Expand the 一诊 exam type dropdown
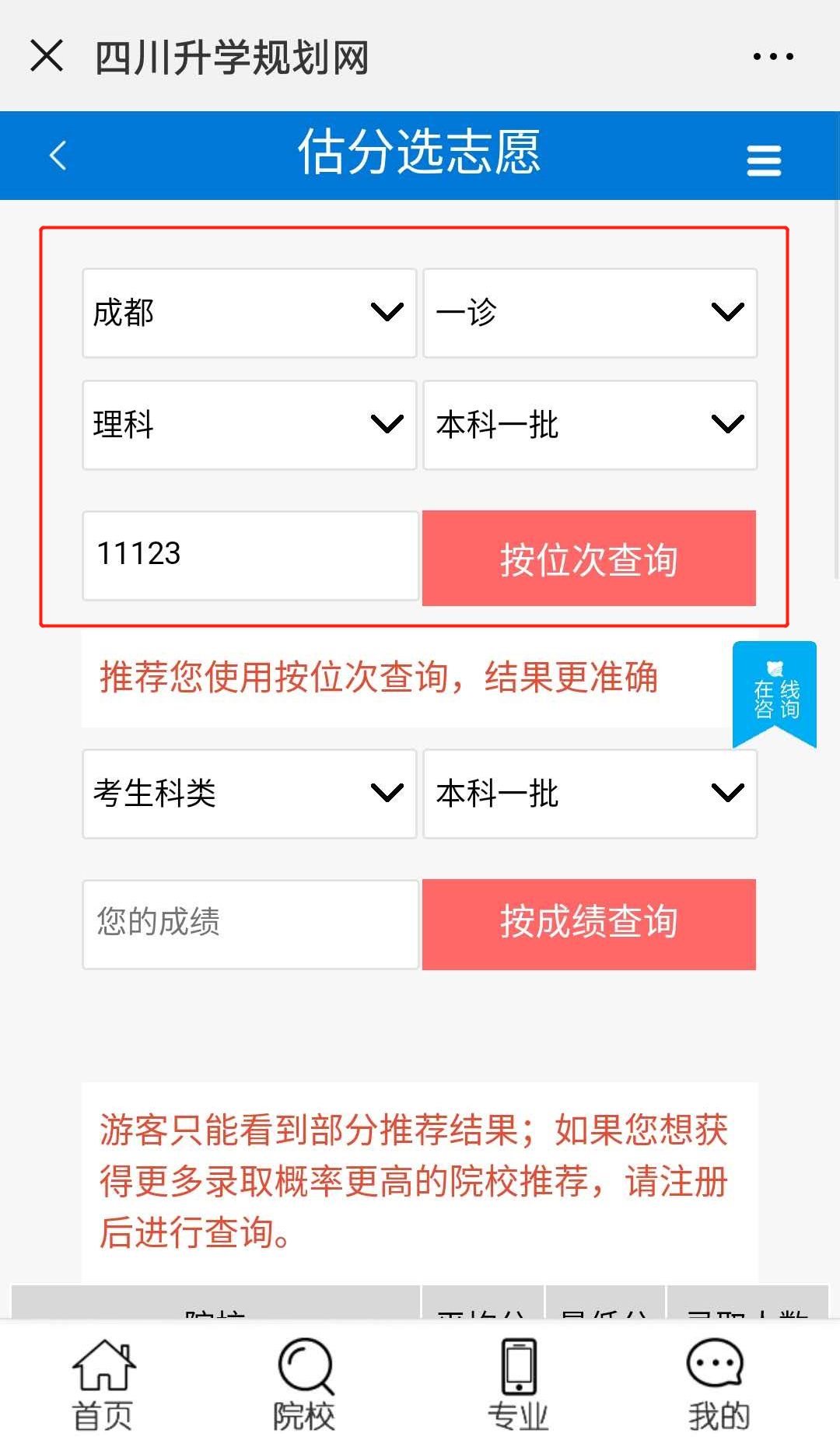The width and height of the screenshot is (840, 1437). pyautogui.click(x=590, y=314)
